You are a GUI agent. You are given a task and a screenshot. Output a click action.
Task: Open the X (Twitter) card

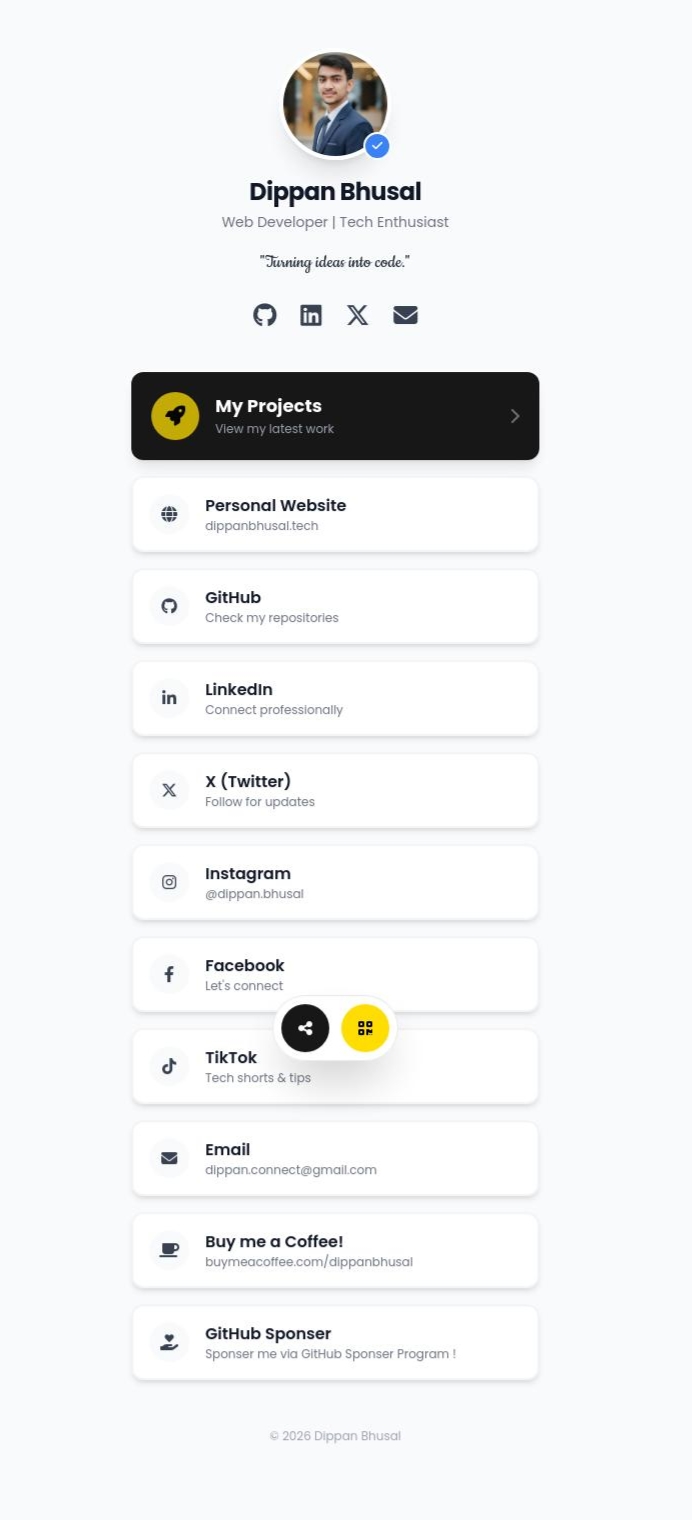[335, 790]
